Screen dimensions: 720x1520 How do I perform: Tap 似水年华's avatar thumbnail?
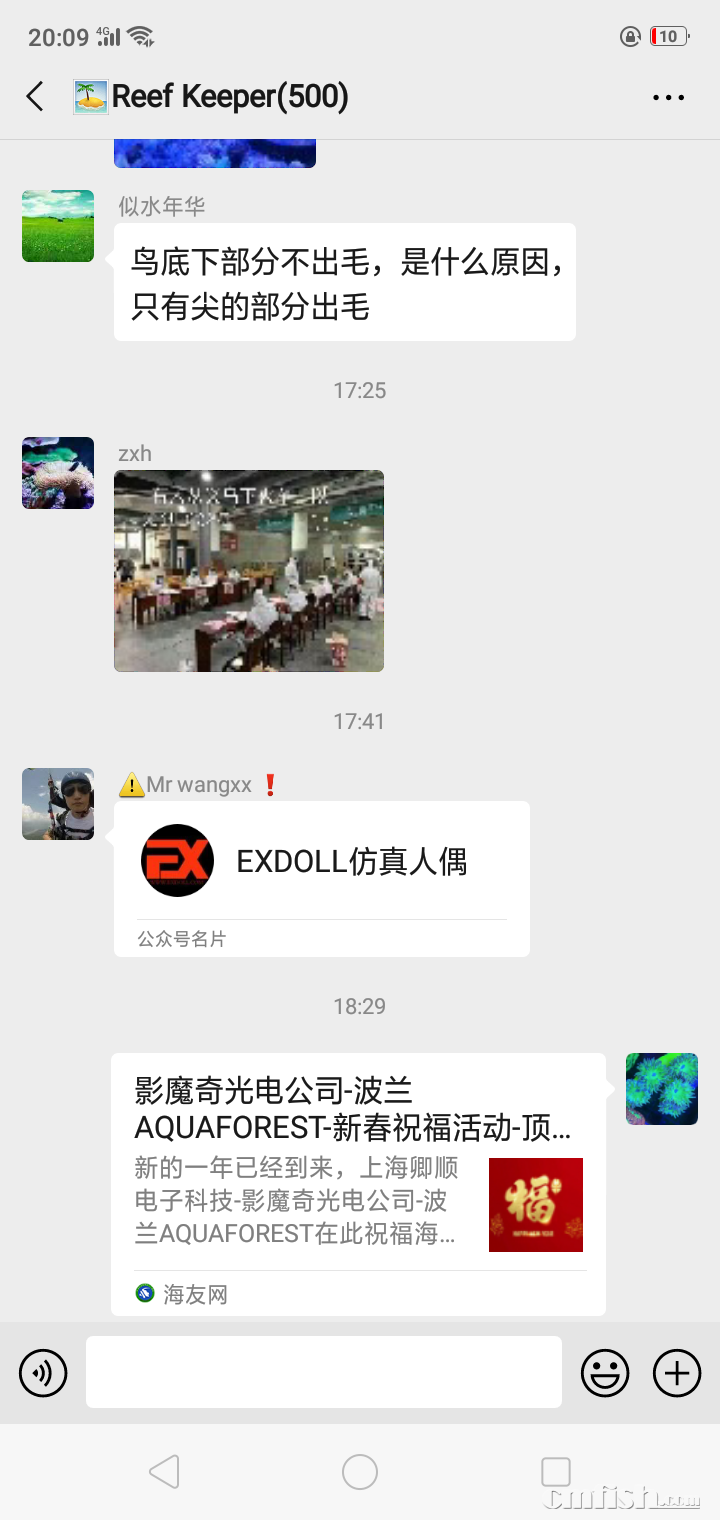(57, 226)
